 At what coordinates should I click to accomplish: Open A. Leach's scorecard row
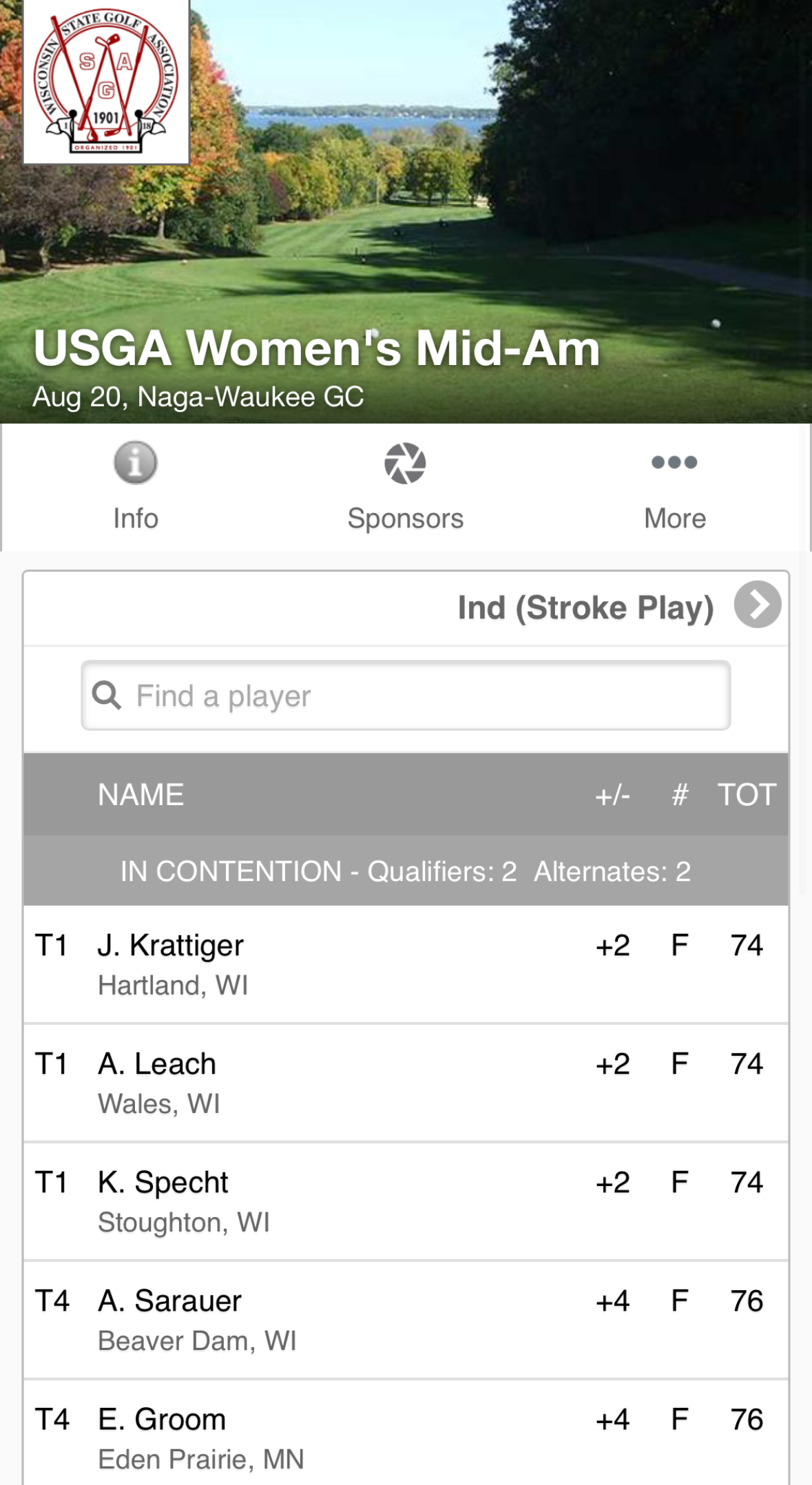pyautogui.click(x=406, y=1083)
